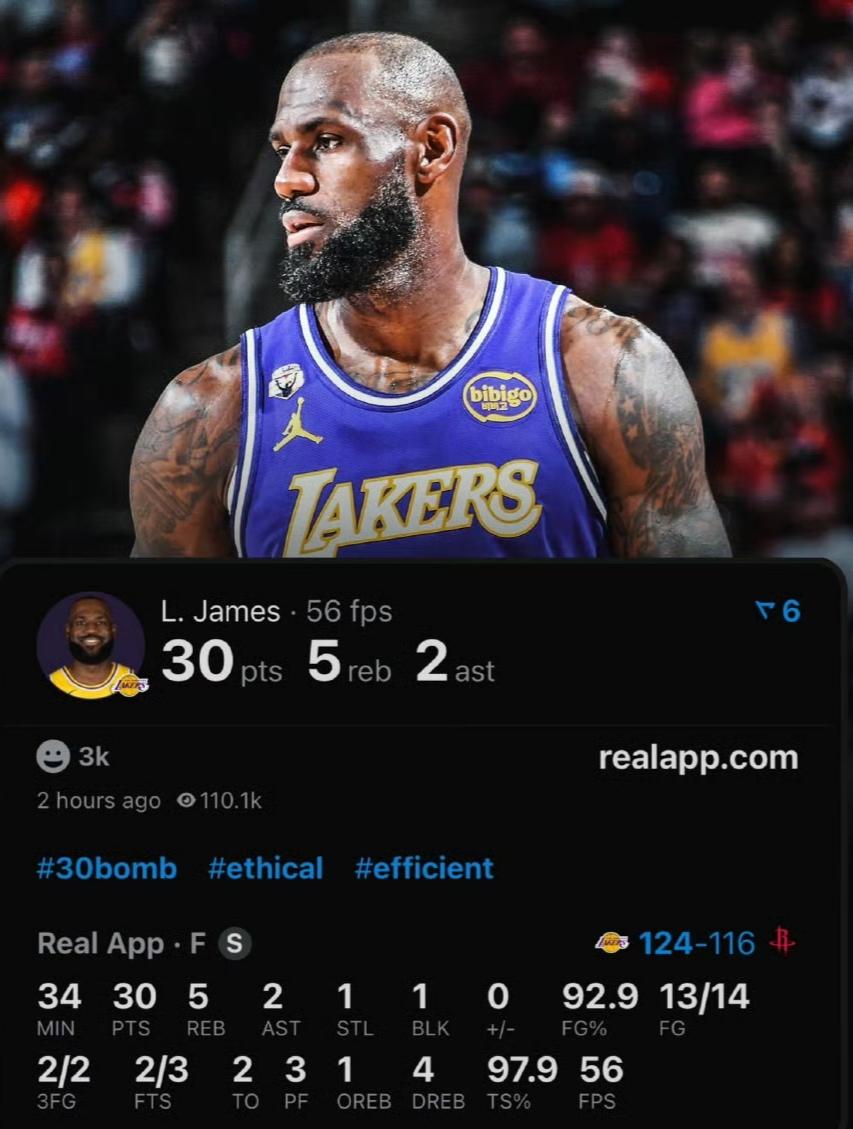Viewport: 853px width, 1129px height.
Task: Click the #30bomb hashtag link
Action: click(x=103, y=870)
